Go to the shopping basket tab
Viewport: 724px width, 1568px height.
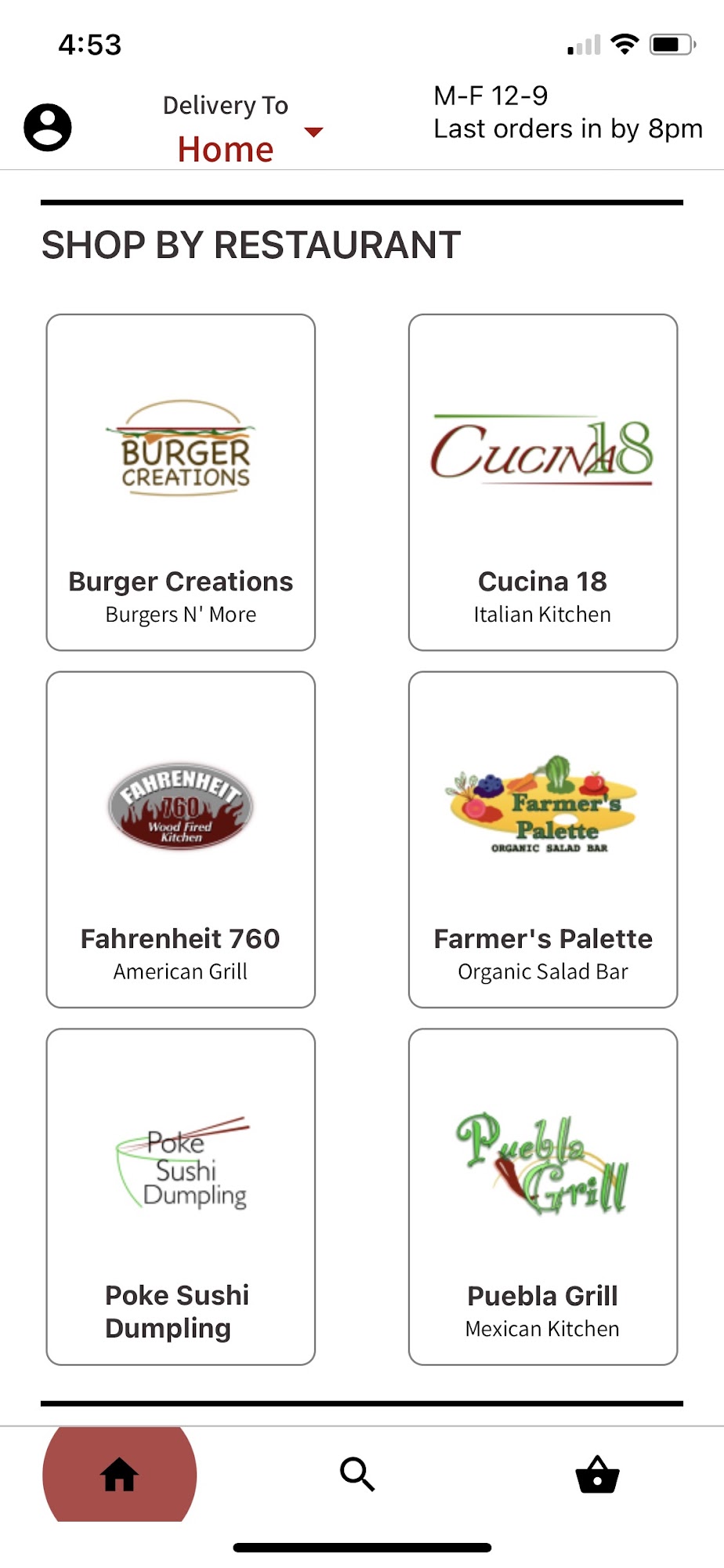coord(597,1475)
